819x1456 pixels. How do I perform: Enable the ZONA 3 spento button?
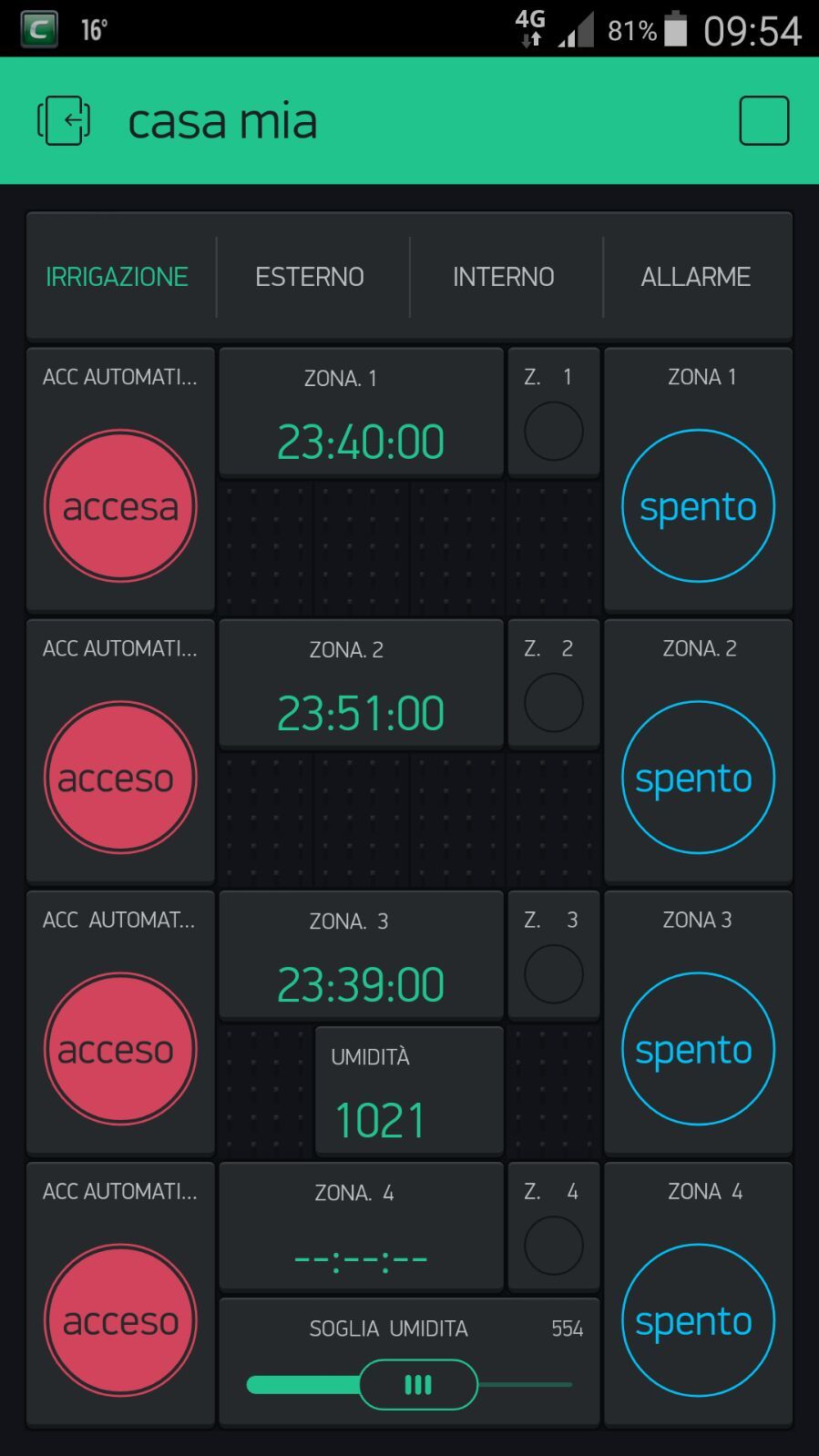(x=698, y=1049)
